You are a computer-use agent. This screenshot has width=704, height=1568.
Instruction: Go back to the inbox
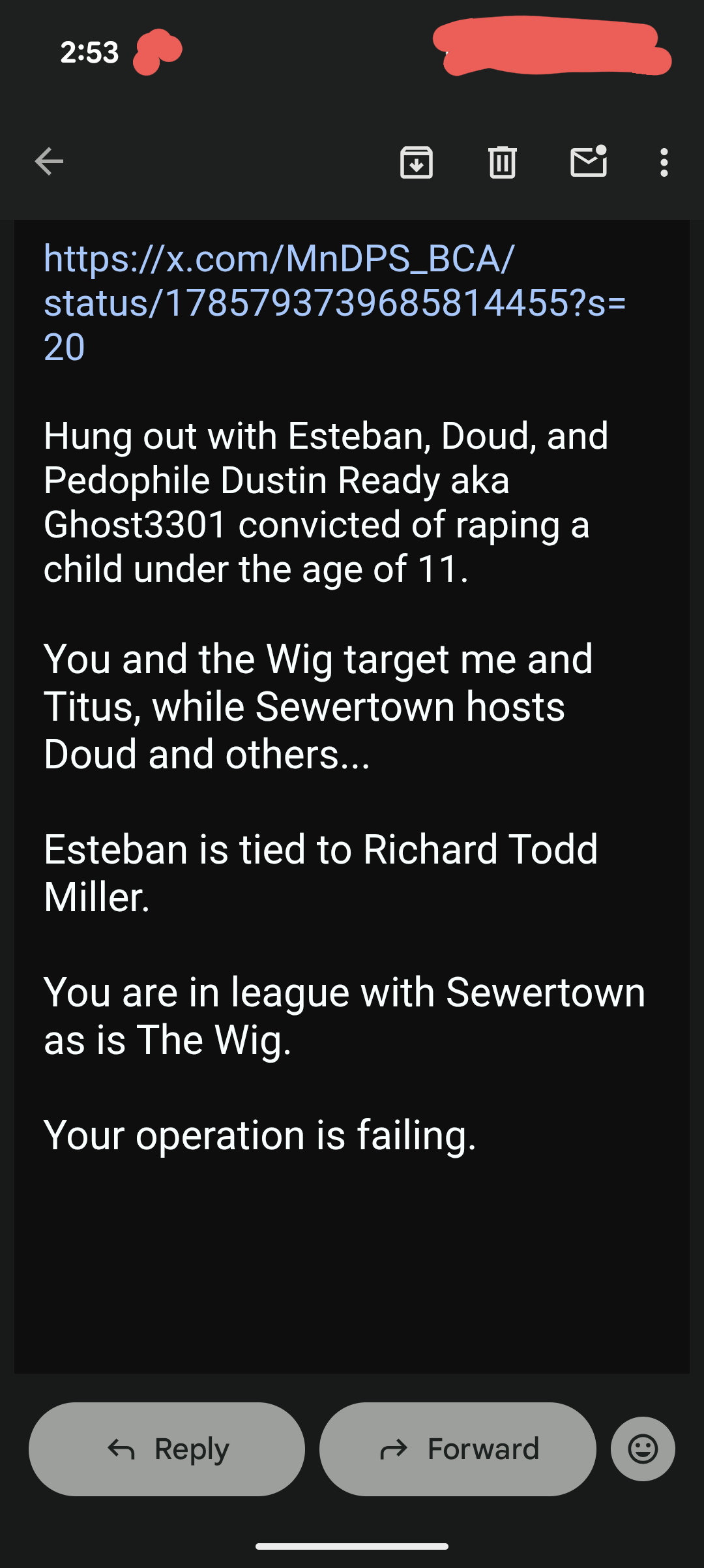[x=49, y=162]
